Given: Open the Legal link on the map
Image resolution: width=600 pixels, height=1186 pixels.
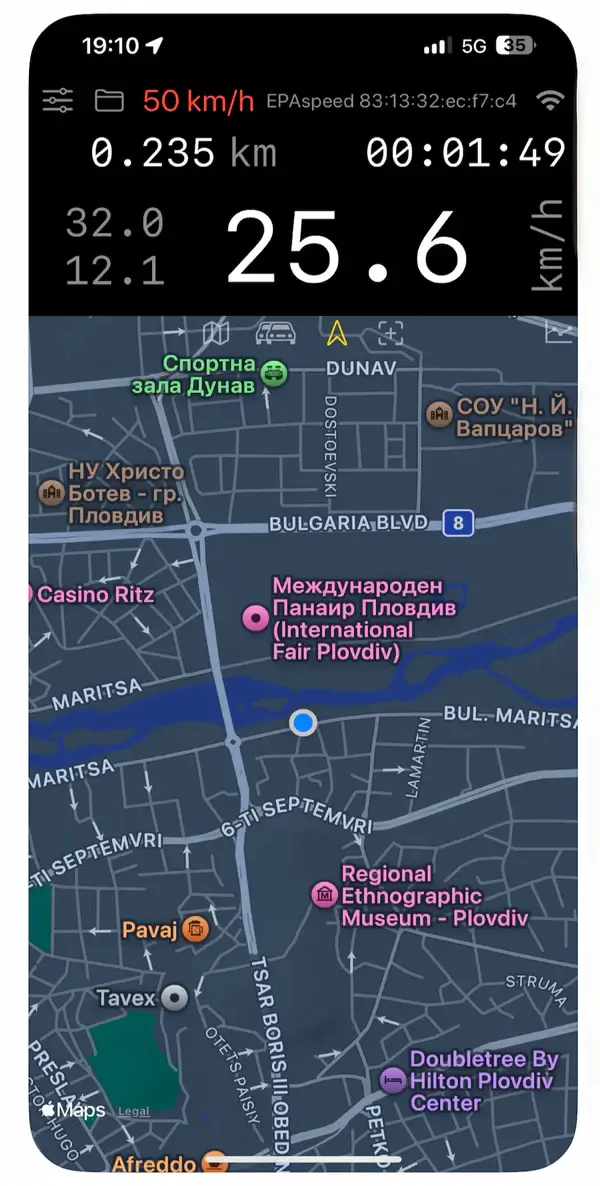Looking at the screenshot, I should (x=134, y=1111).
